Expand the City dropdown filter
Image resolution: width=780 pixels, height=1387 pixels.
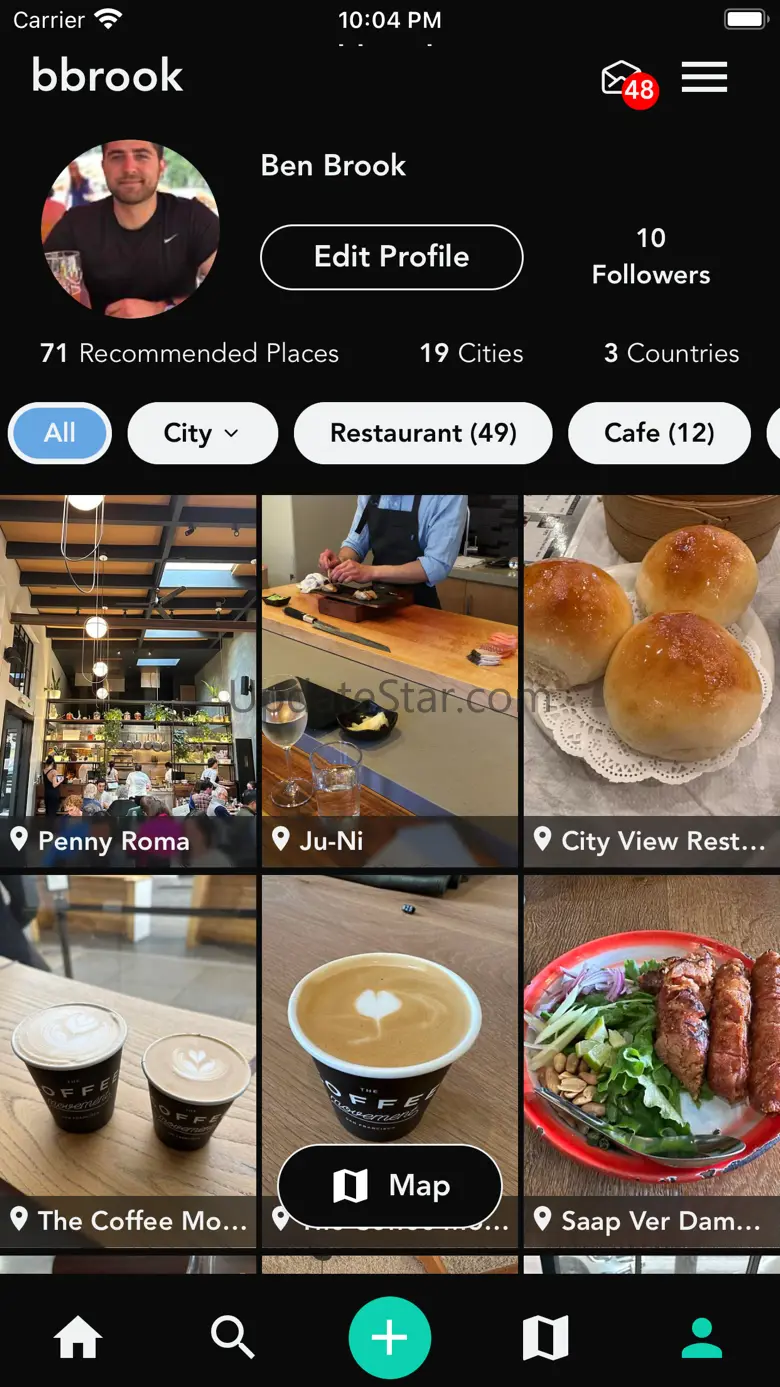202,433
